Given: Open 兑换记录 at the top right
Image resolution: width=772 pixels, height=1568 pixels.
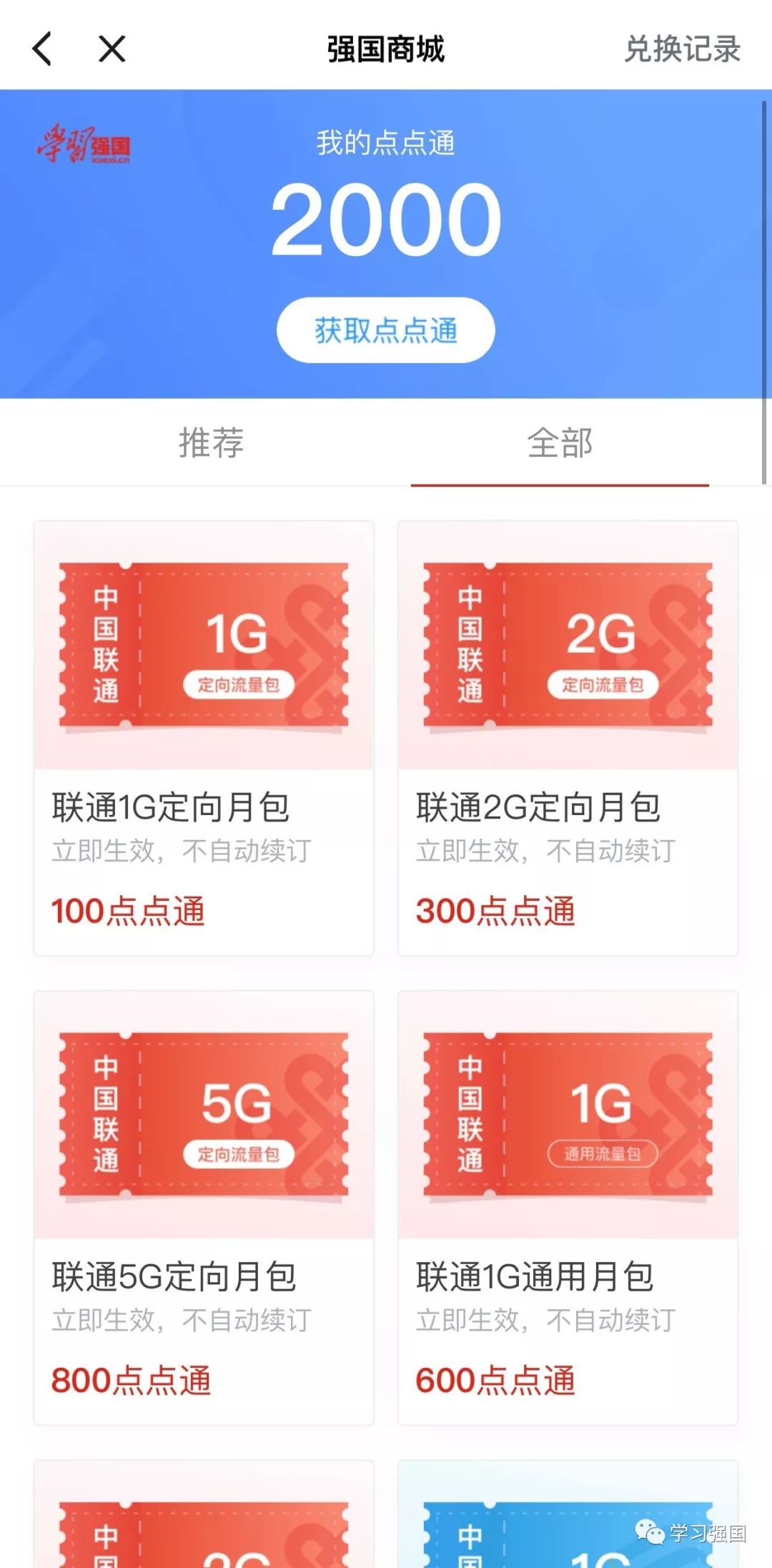Looking at the screenshot, I should 681,50.
